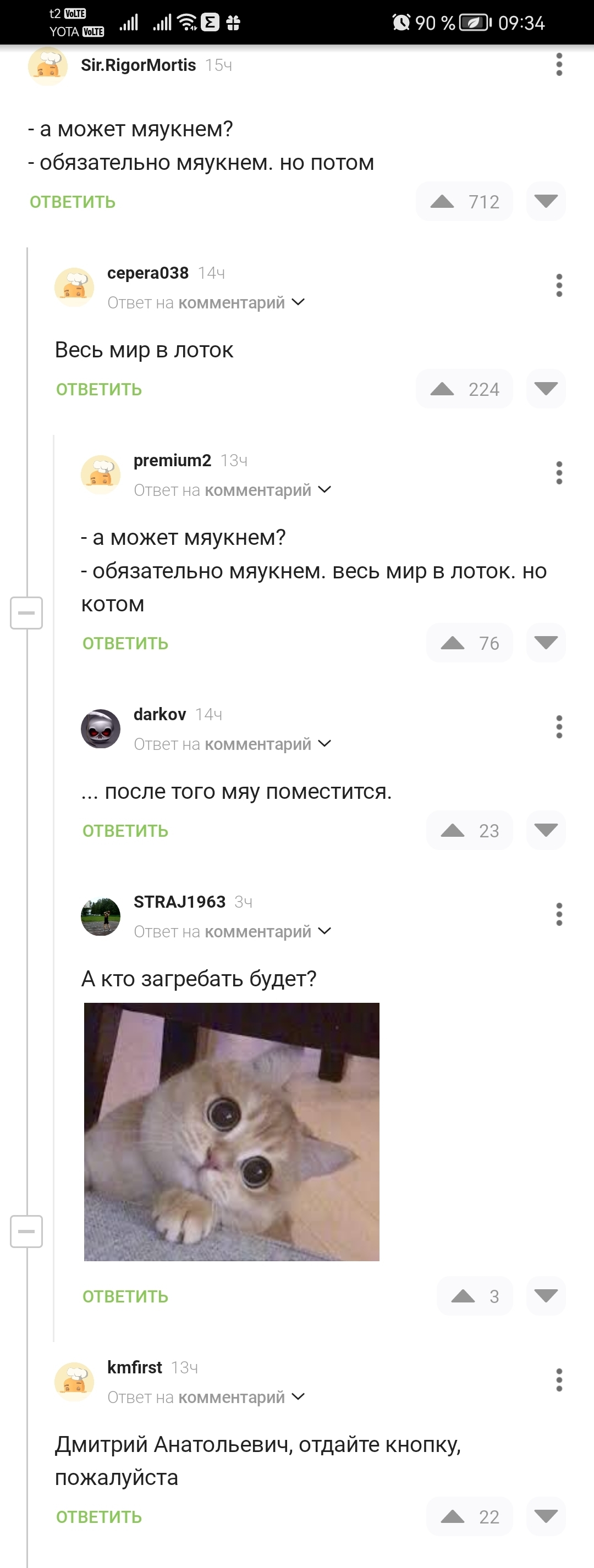Viewport: 594px width, 1568px height.
Task: Expand parent comment under cepera038's name
Action: [x=298, y=302]
